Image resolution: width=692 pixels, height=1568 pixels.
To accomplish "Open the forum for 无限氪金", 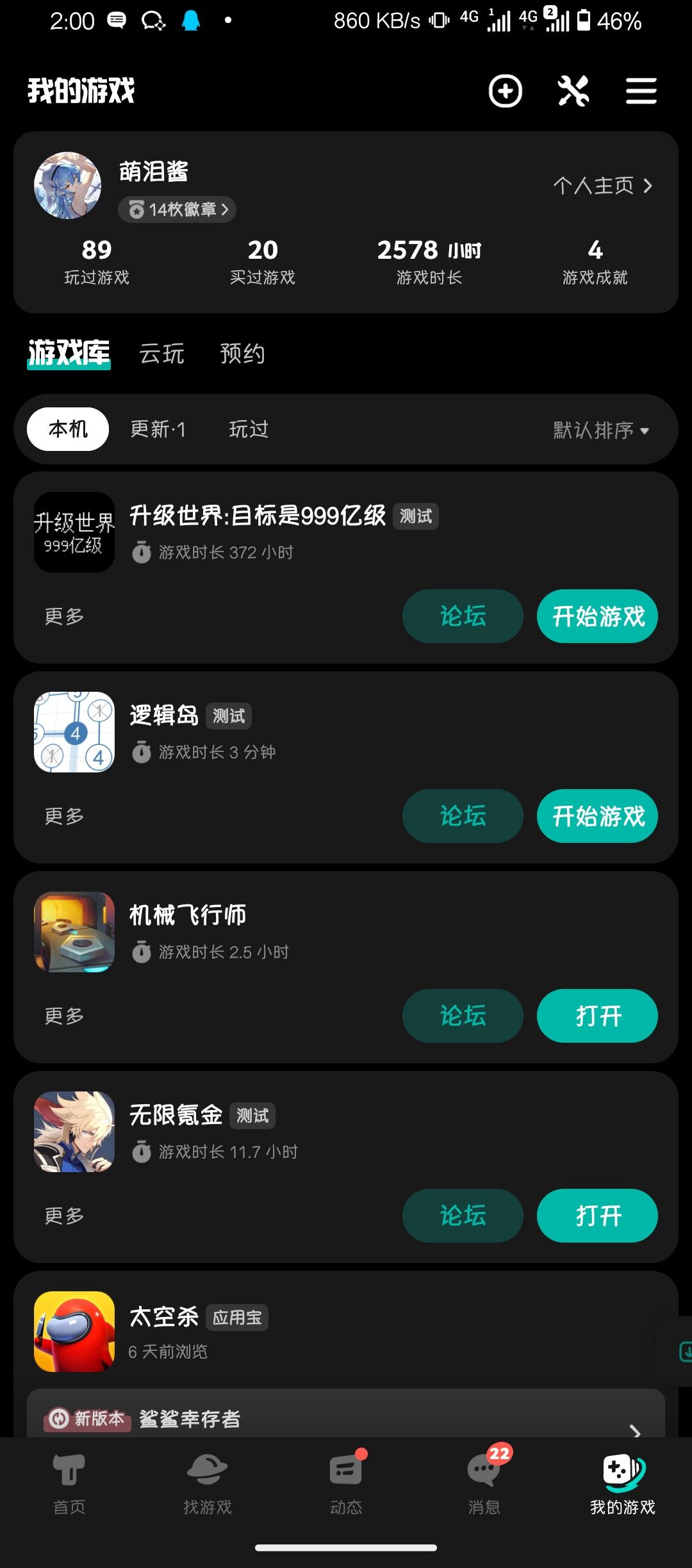I will (463, 1216).
